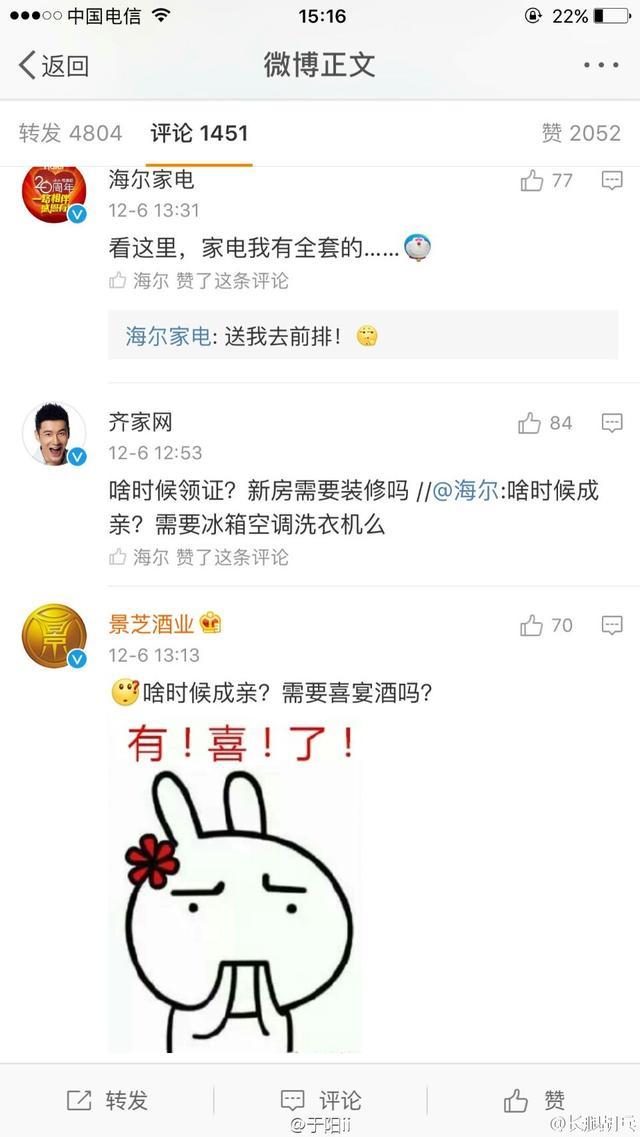Open the three-dot overflow menu
Image resolution: width=640 pixels, height=1137 pixels.
pos(601,66)
